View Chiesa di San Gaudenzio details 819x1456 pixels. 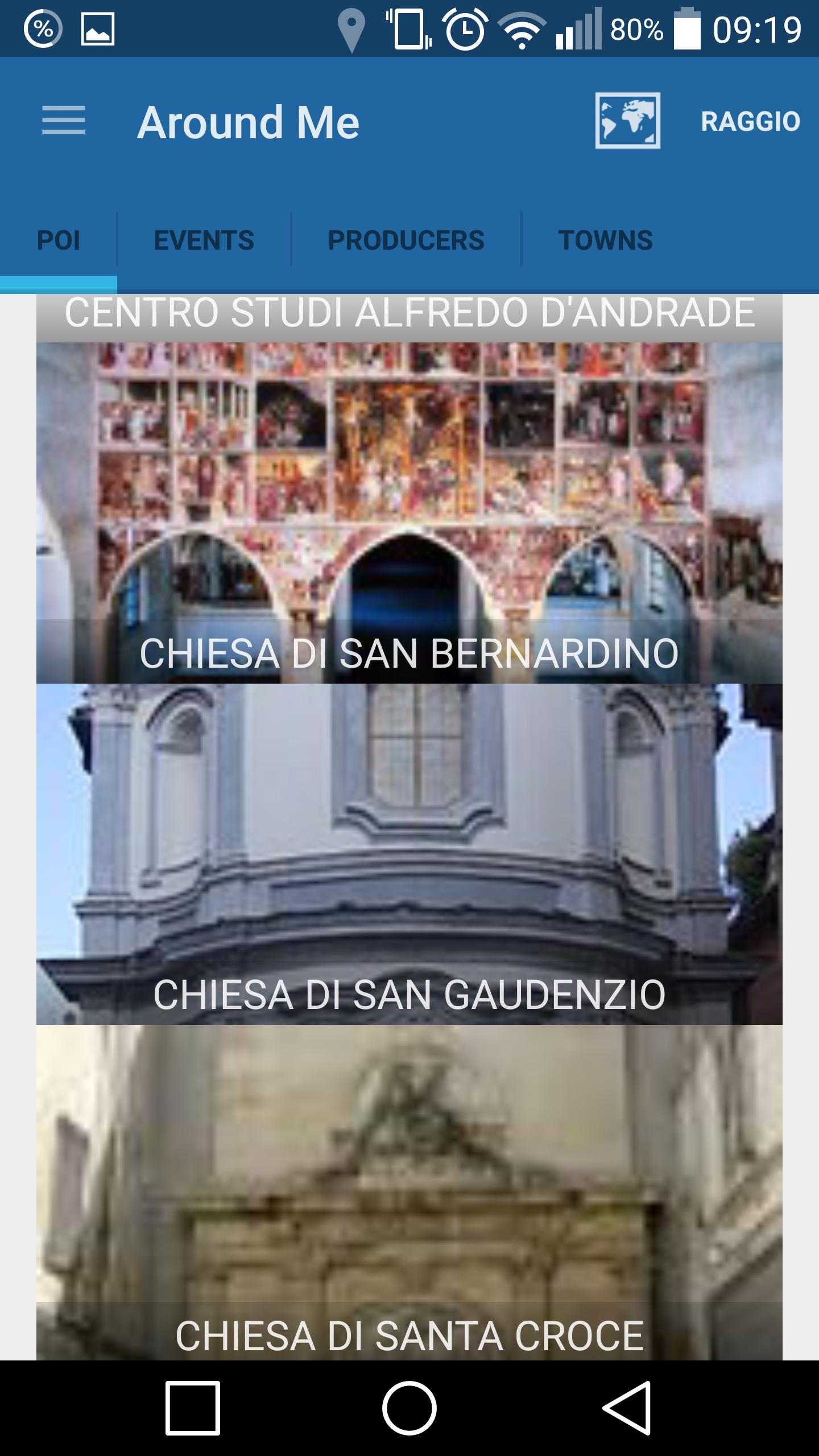click(x=409, y=853)
